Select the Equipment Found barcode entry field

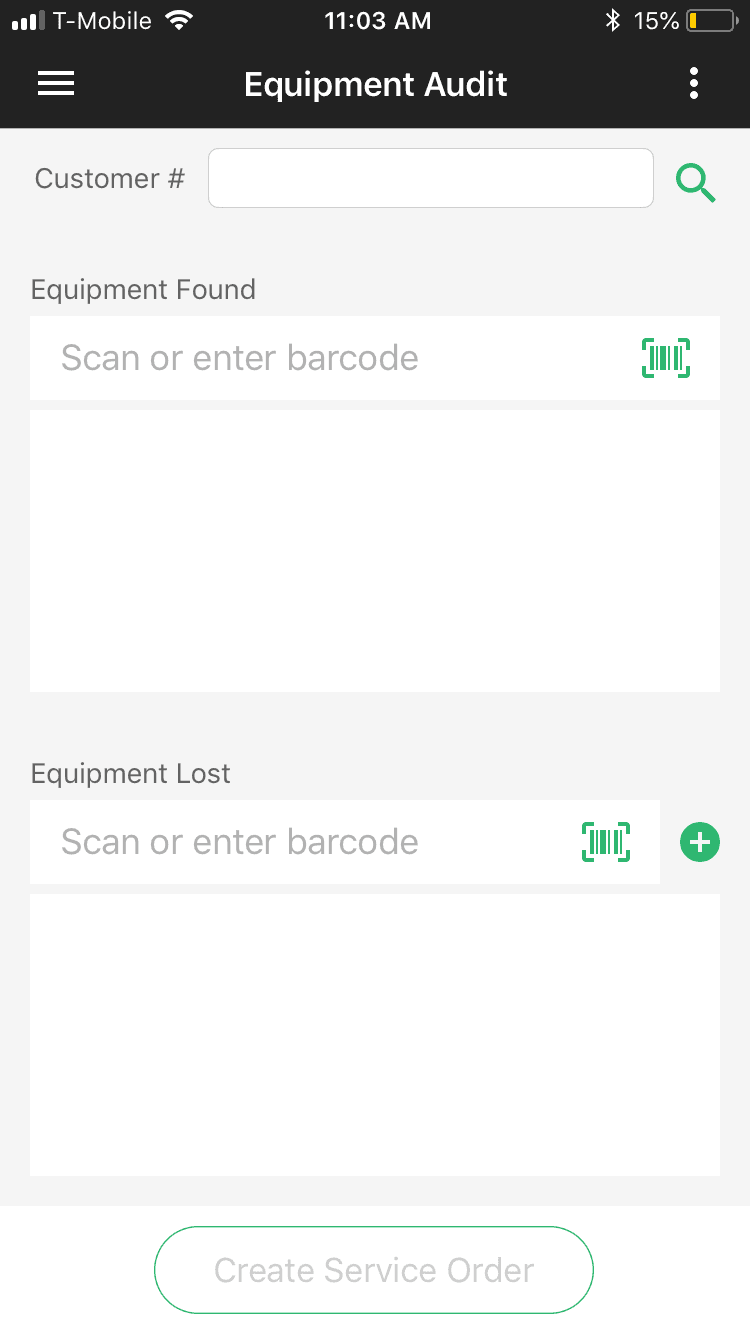click(300, 357)
